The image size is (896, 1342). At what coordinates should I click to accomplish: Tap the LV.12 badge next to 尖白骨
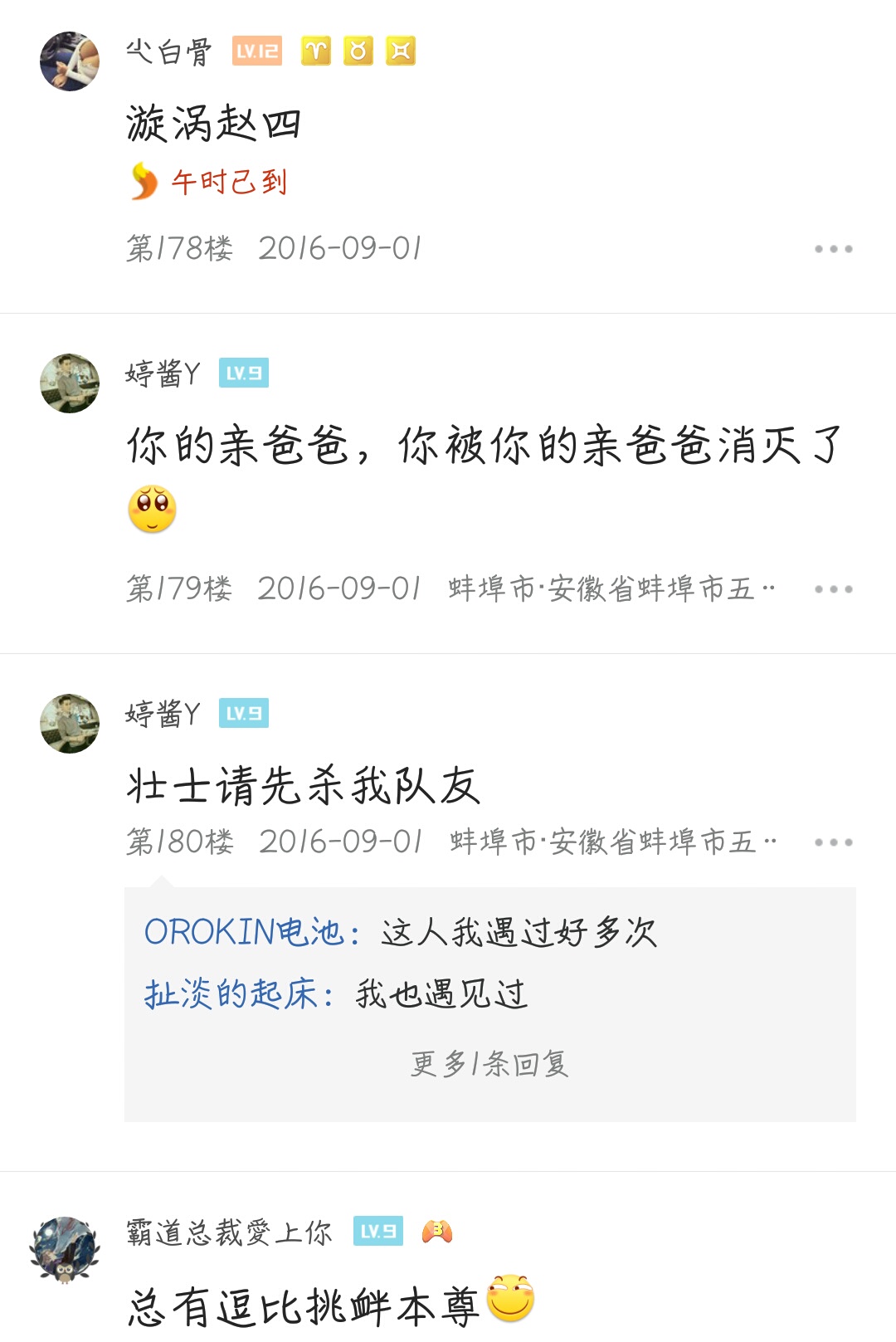point(256,51)
